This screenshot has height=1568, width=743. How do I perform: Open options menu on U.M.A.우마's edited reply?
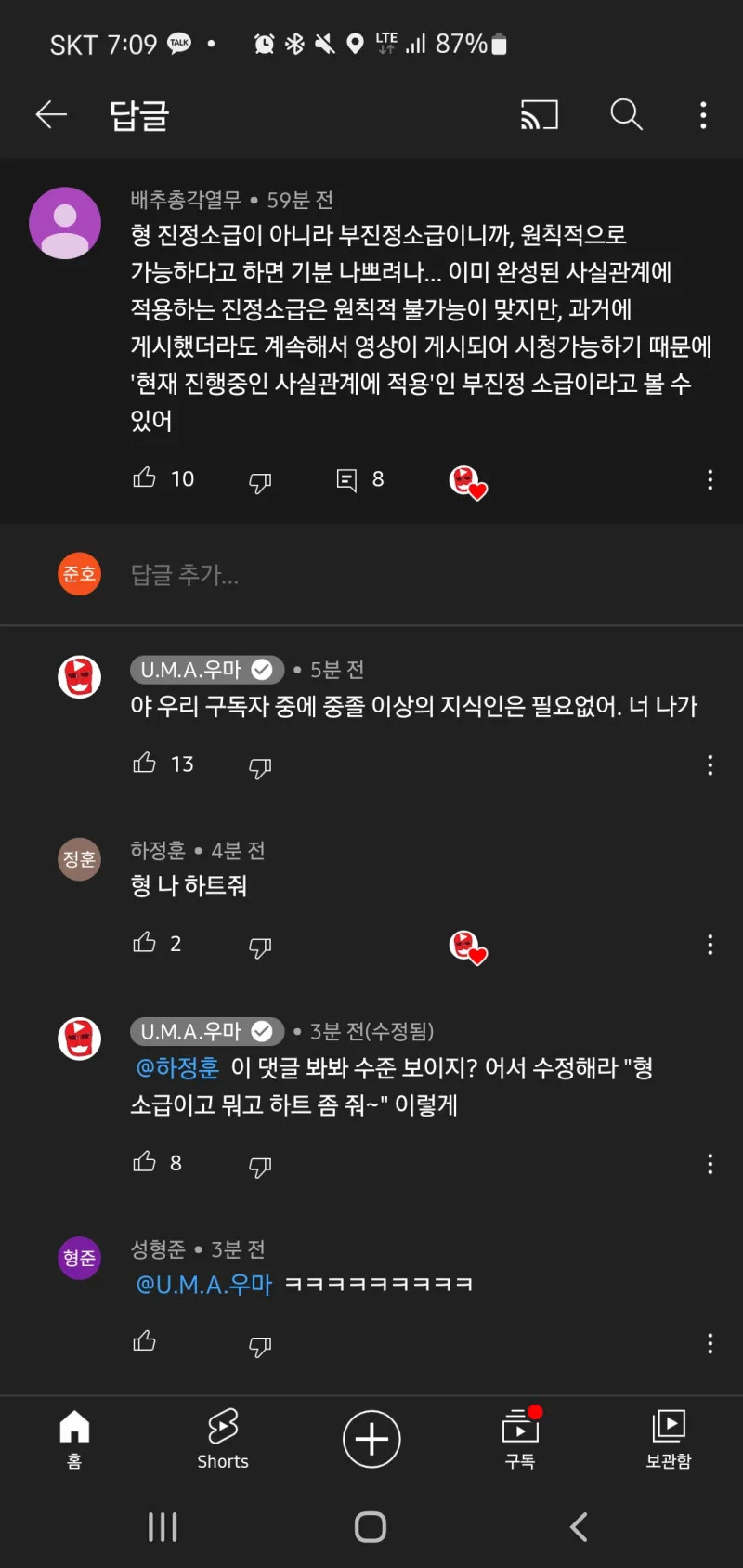pyautogui.click(x=710, y=1164)
